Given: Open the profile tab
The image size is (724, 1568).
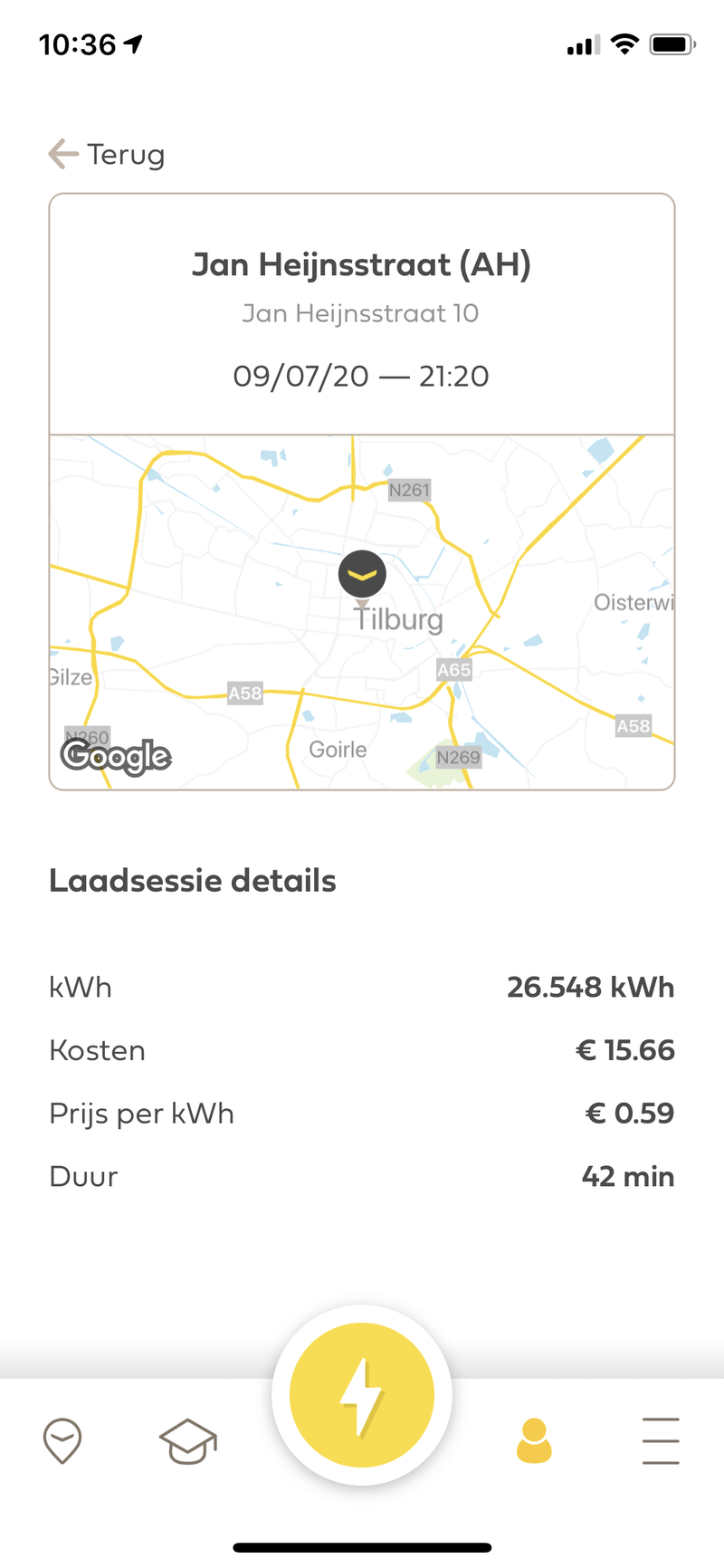Looking at the screenshot, I should [534, 1440].
